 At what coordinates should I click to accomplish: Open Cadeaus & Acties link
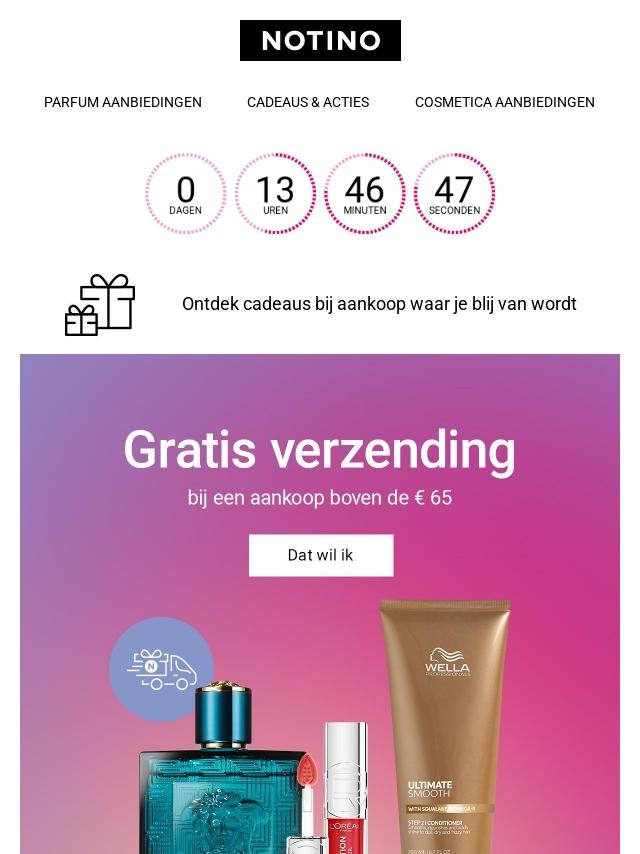tap(308, 102)
